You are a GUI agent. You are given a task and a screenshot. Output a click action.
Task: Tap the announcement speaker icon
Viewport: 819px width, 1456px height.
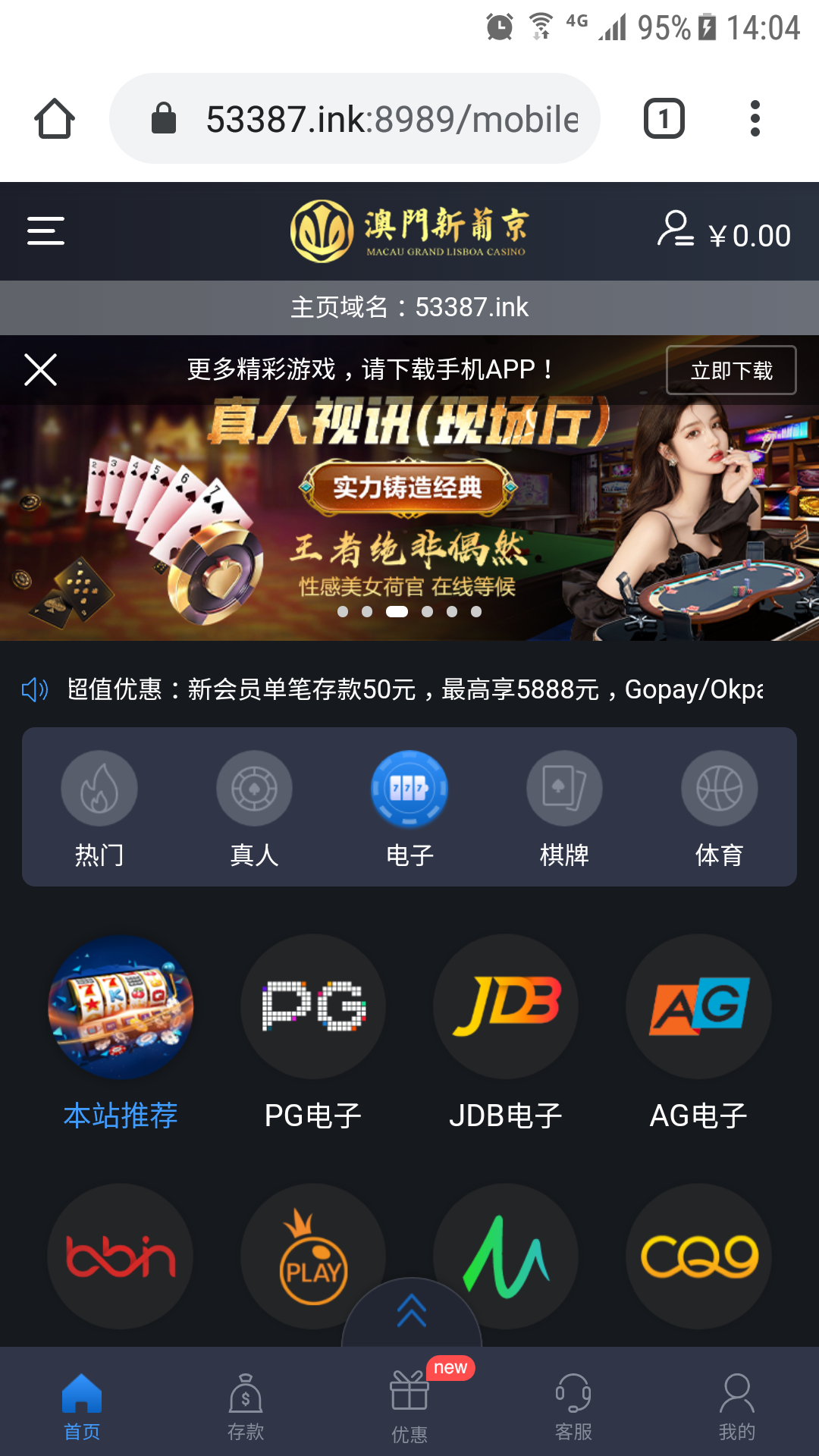(36, 690)
